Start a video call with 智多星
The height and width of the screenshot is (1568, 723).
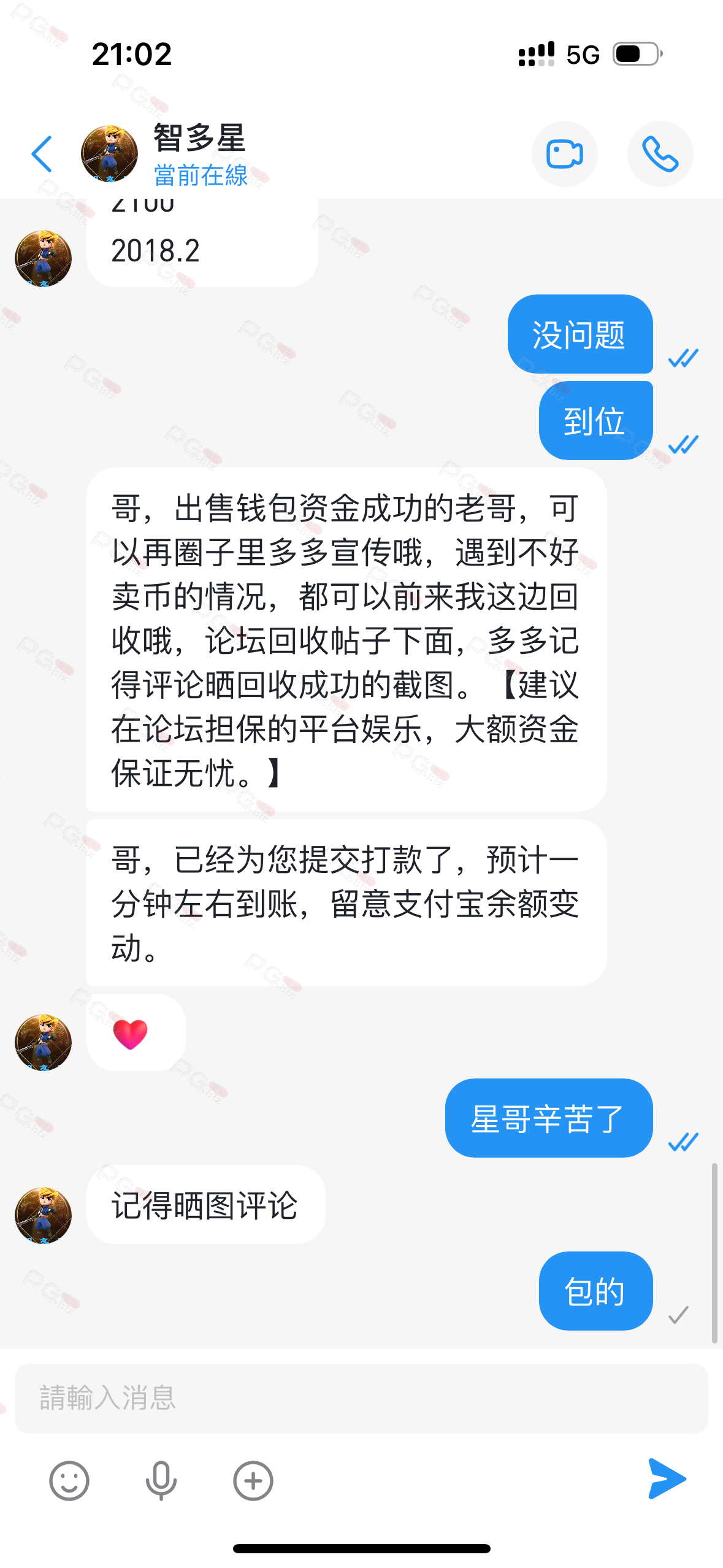pyautogui.click(x=564, y=154)
